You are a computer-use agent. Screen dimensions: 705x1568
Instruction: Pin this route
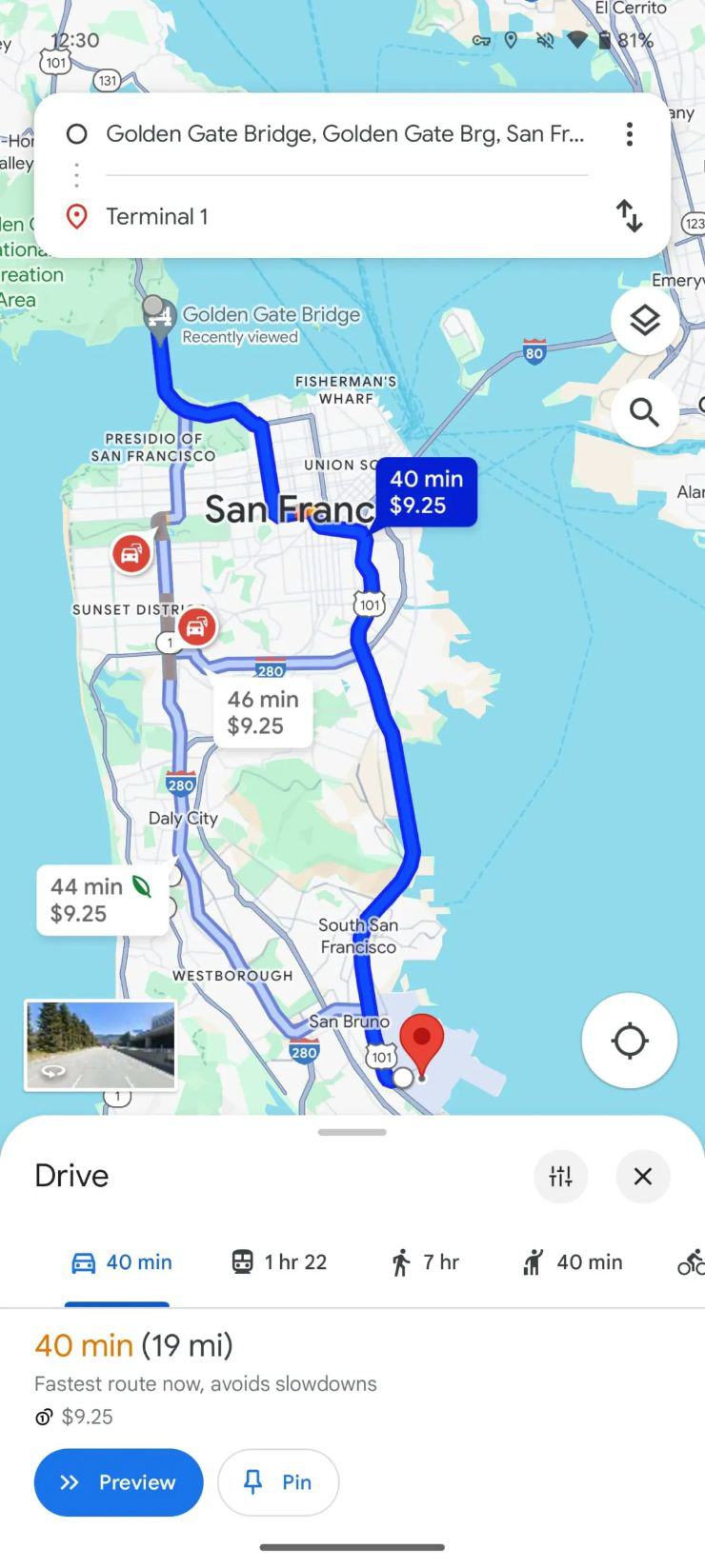click(278, 1482)
